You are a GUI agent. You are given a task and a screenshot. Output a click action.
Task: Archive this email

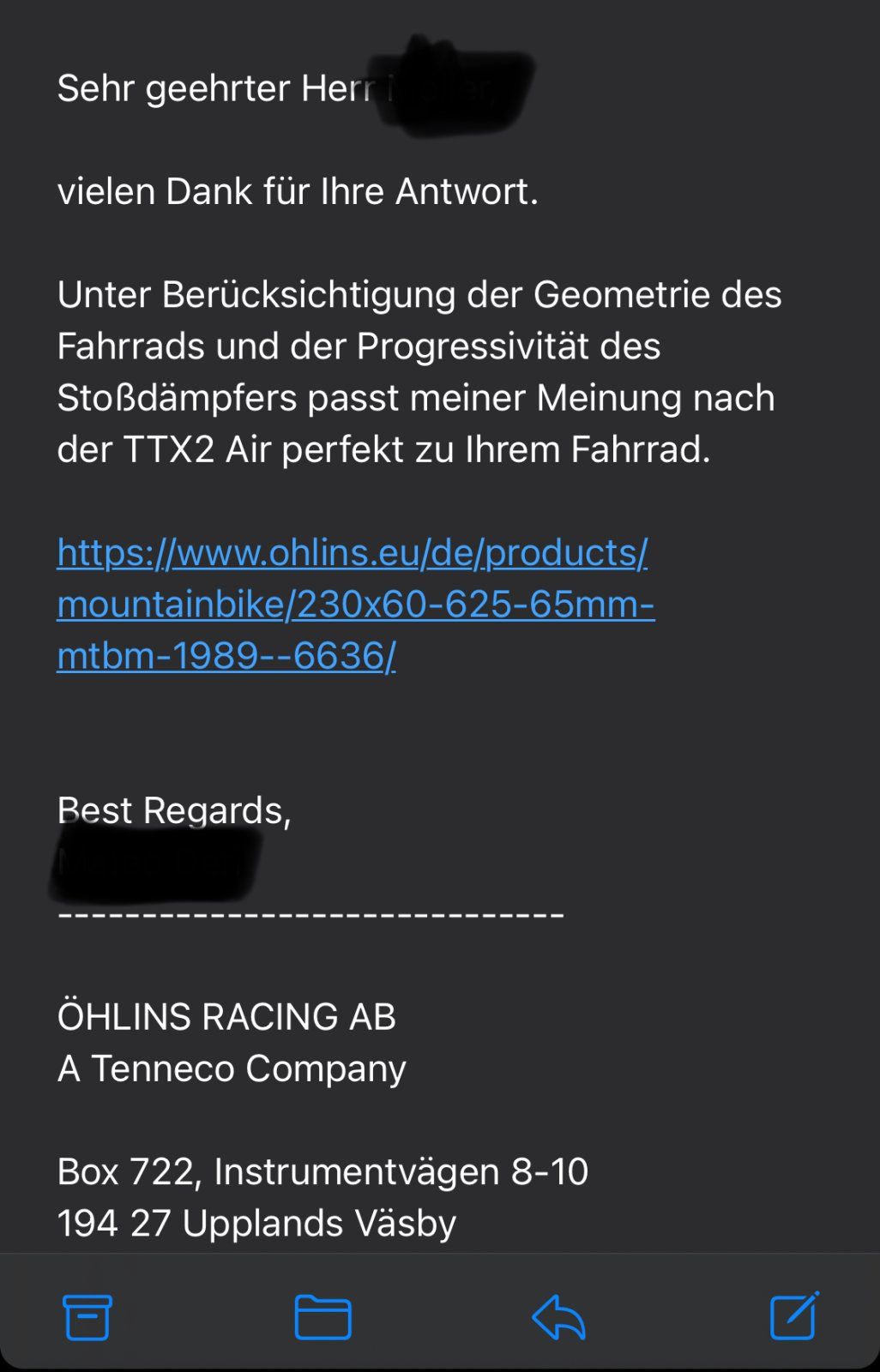[87, 1317]
